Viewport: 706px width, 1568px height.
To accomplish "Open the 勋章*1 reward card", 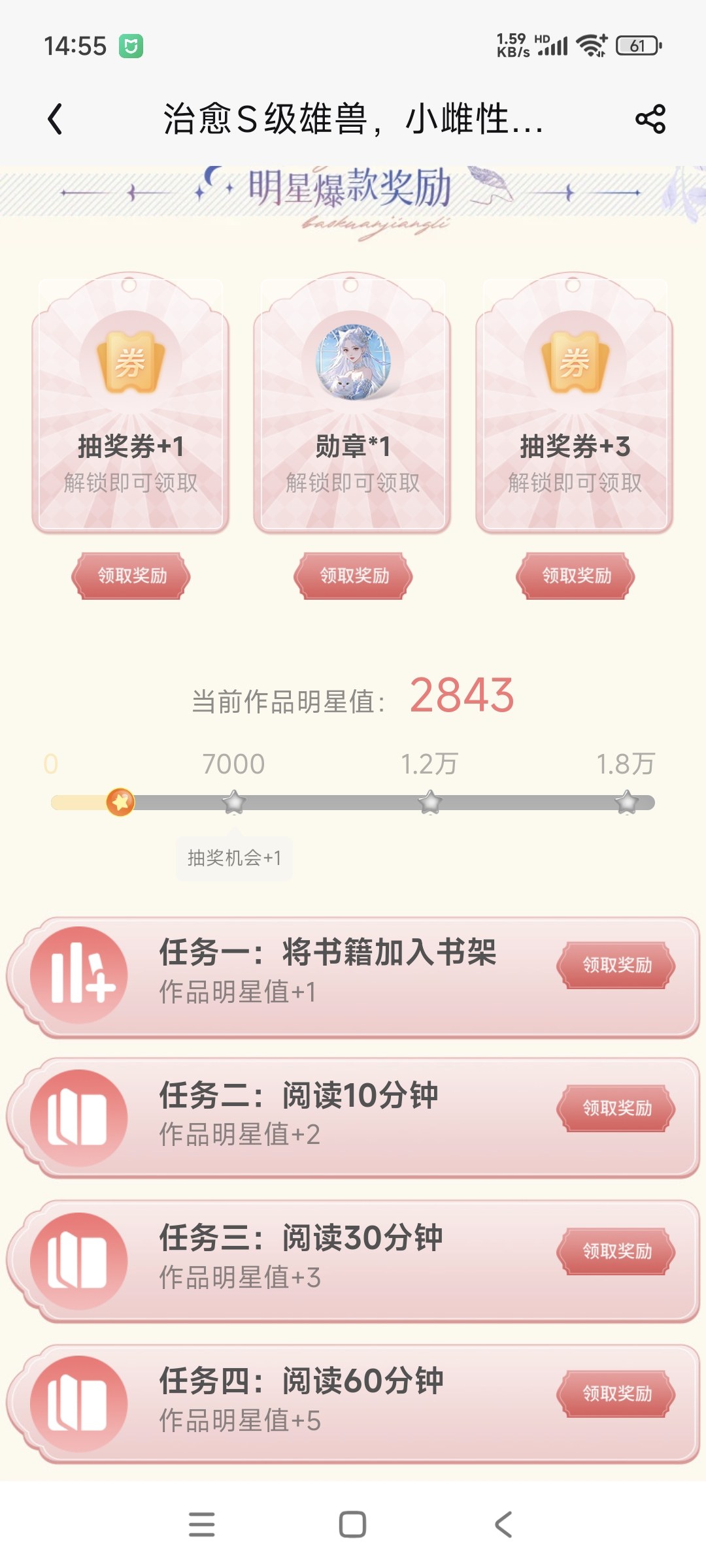I will (353, 403).
